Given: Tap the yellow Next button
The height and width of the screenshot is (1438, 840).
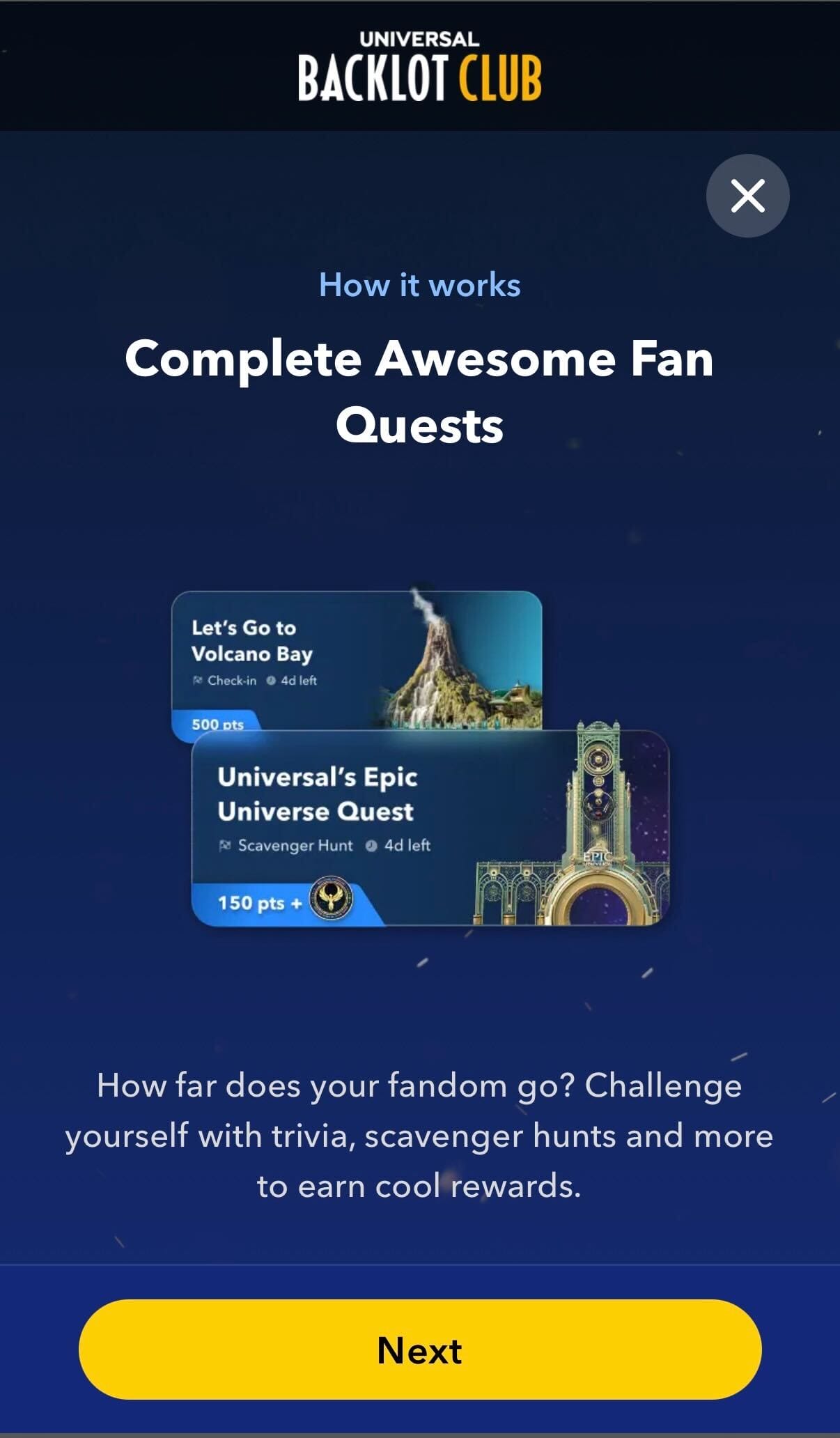Looking at the screenshot, I should tap(420, 1350).
